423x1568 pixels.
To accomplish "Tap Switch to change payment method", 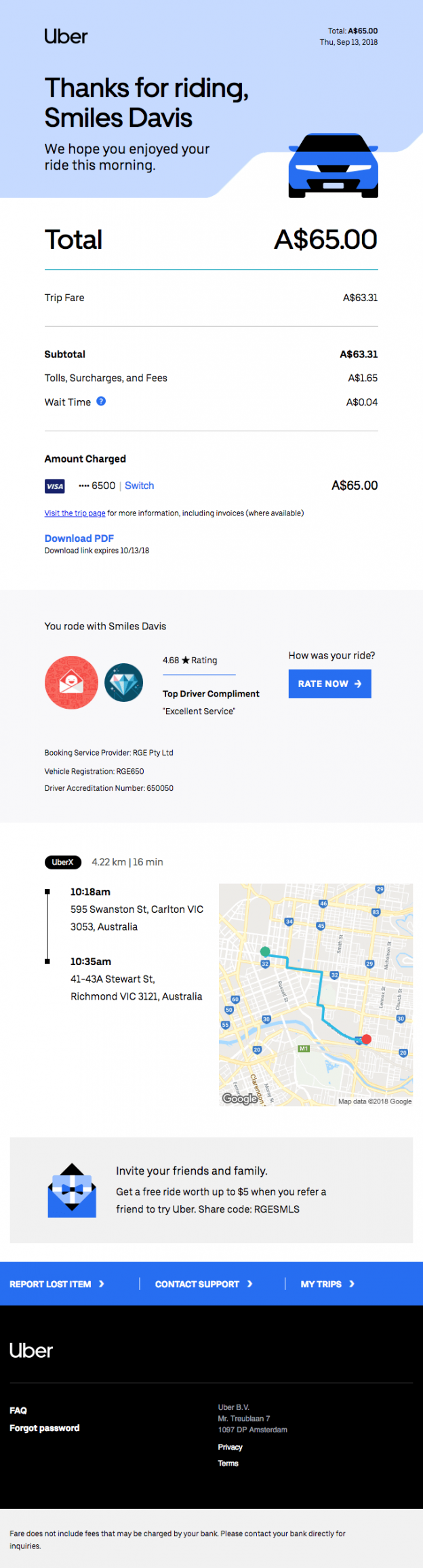I will (x=139, y=486).
